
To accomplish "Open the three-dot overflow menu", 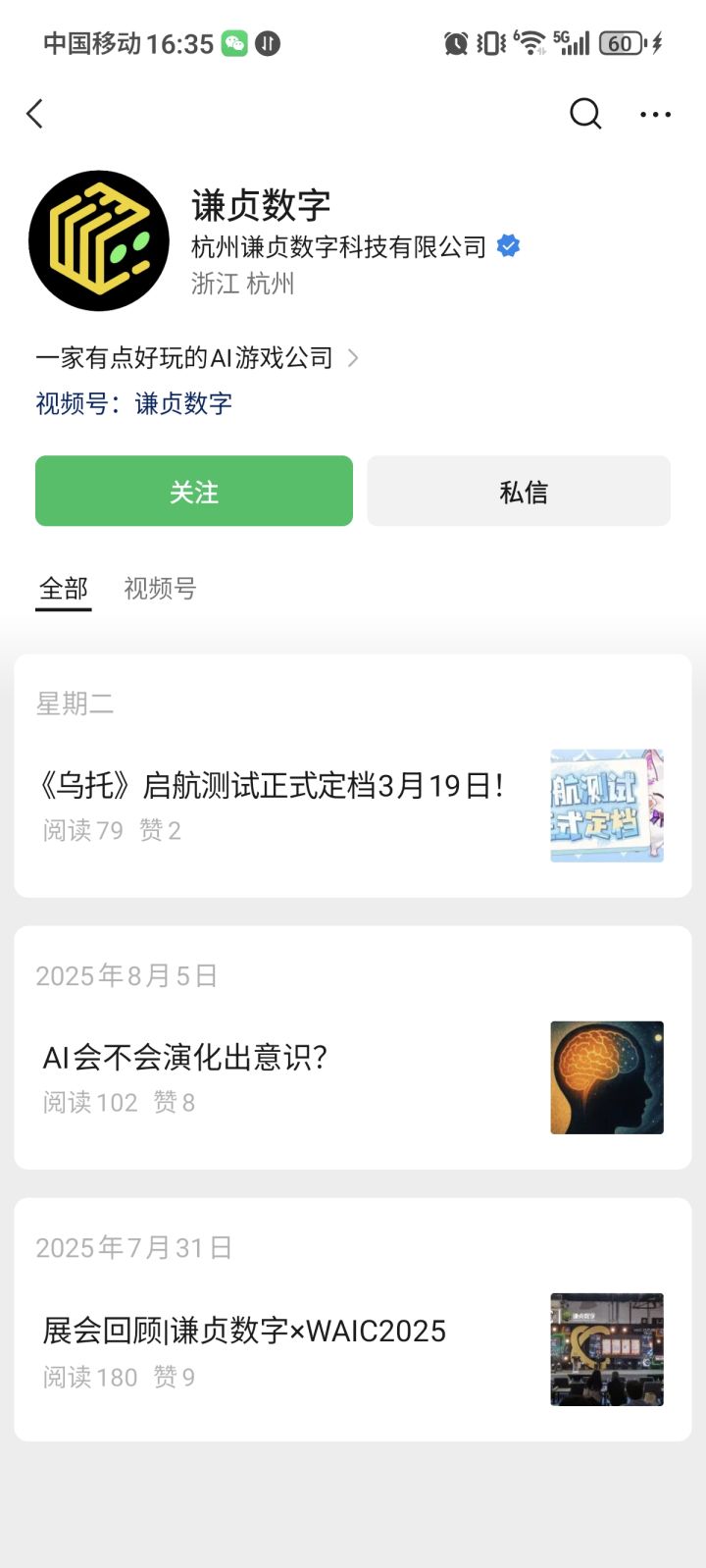I will [x=655, y=114].
